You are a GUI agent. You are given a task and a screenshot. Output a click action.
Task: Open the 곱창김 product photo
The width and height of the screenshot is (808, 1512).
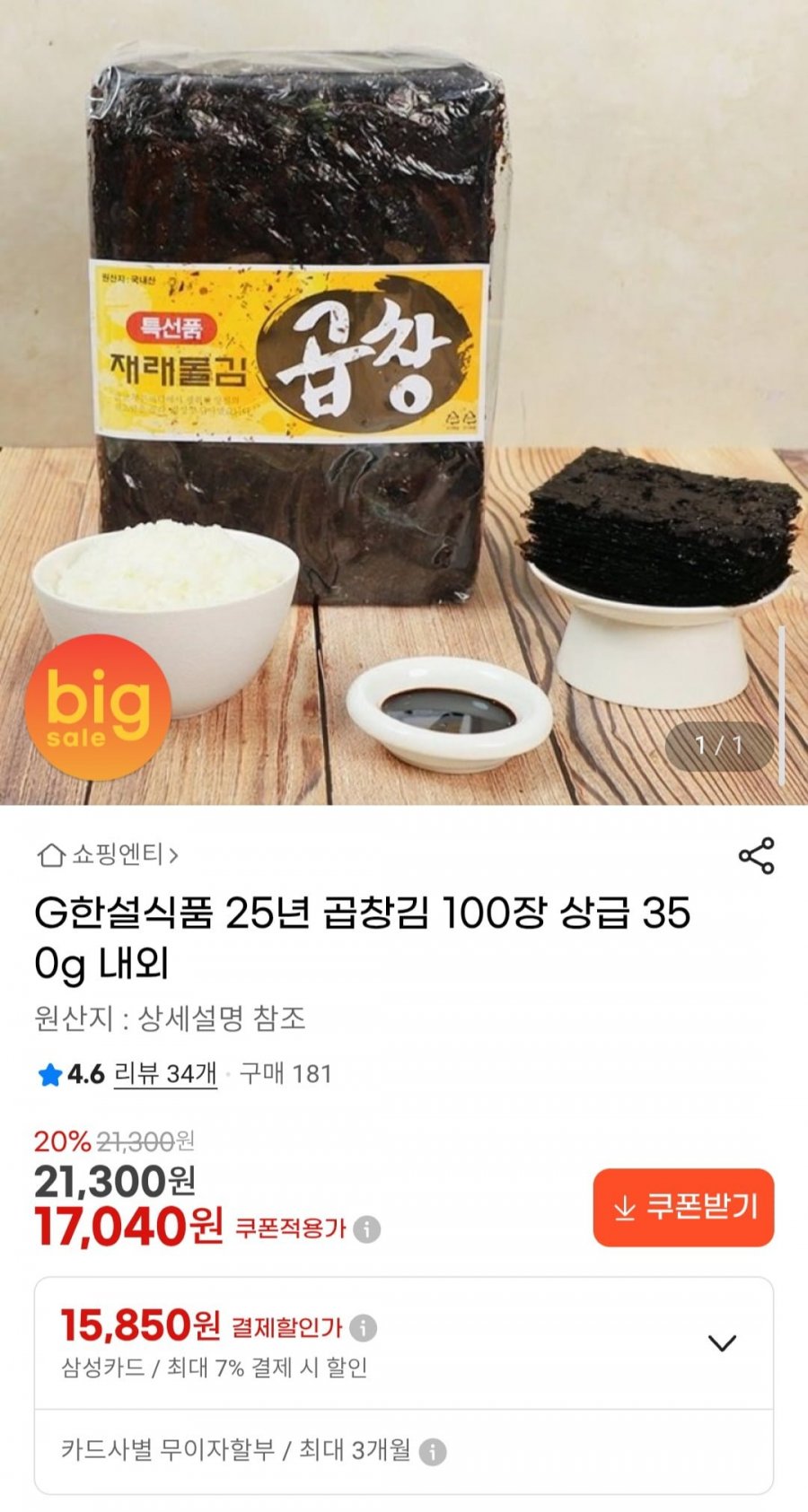[x=404, y=404]
